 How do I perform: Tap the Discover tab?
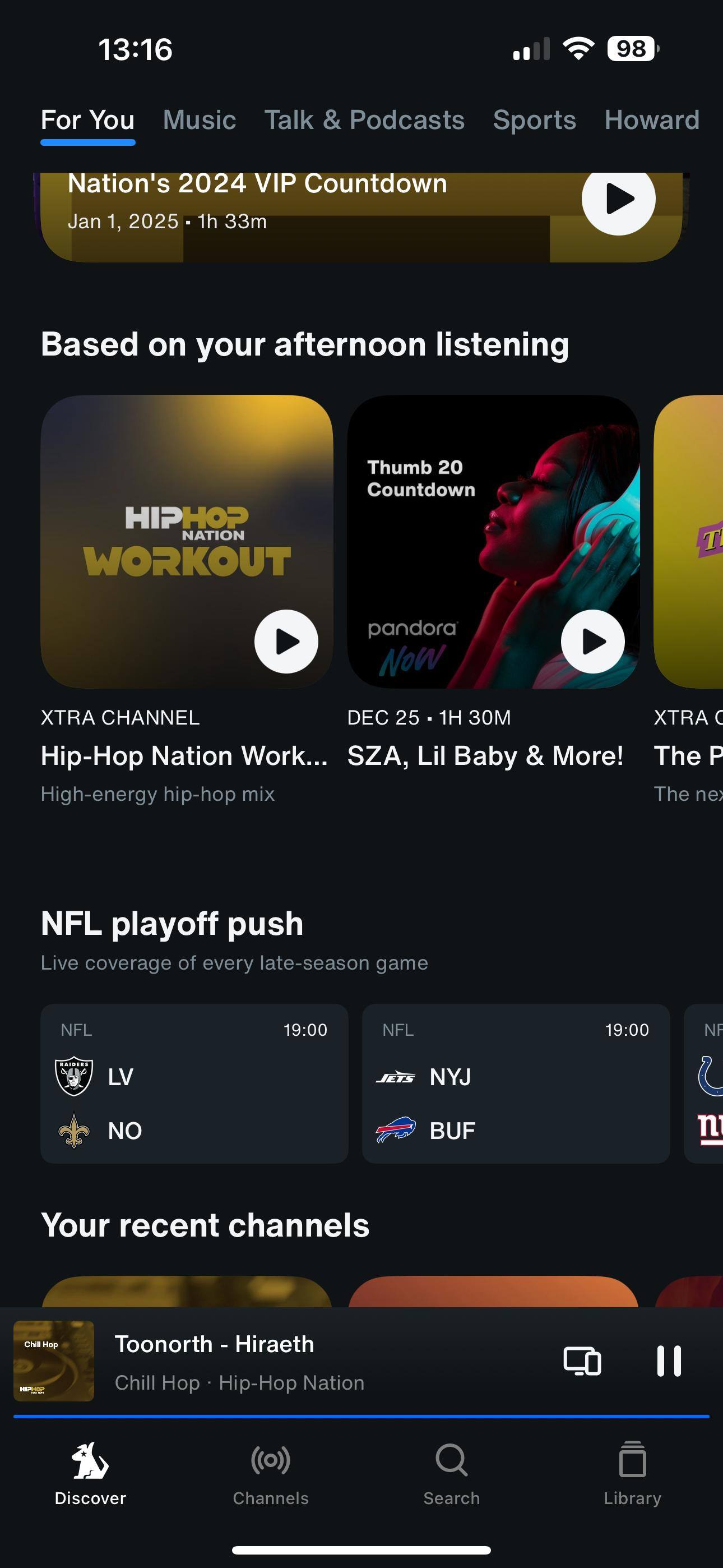pos(90,1473)
